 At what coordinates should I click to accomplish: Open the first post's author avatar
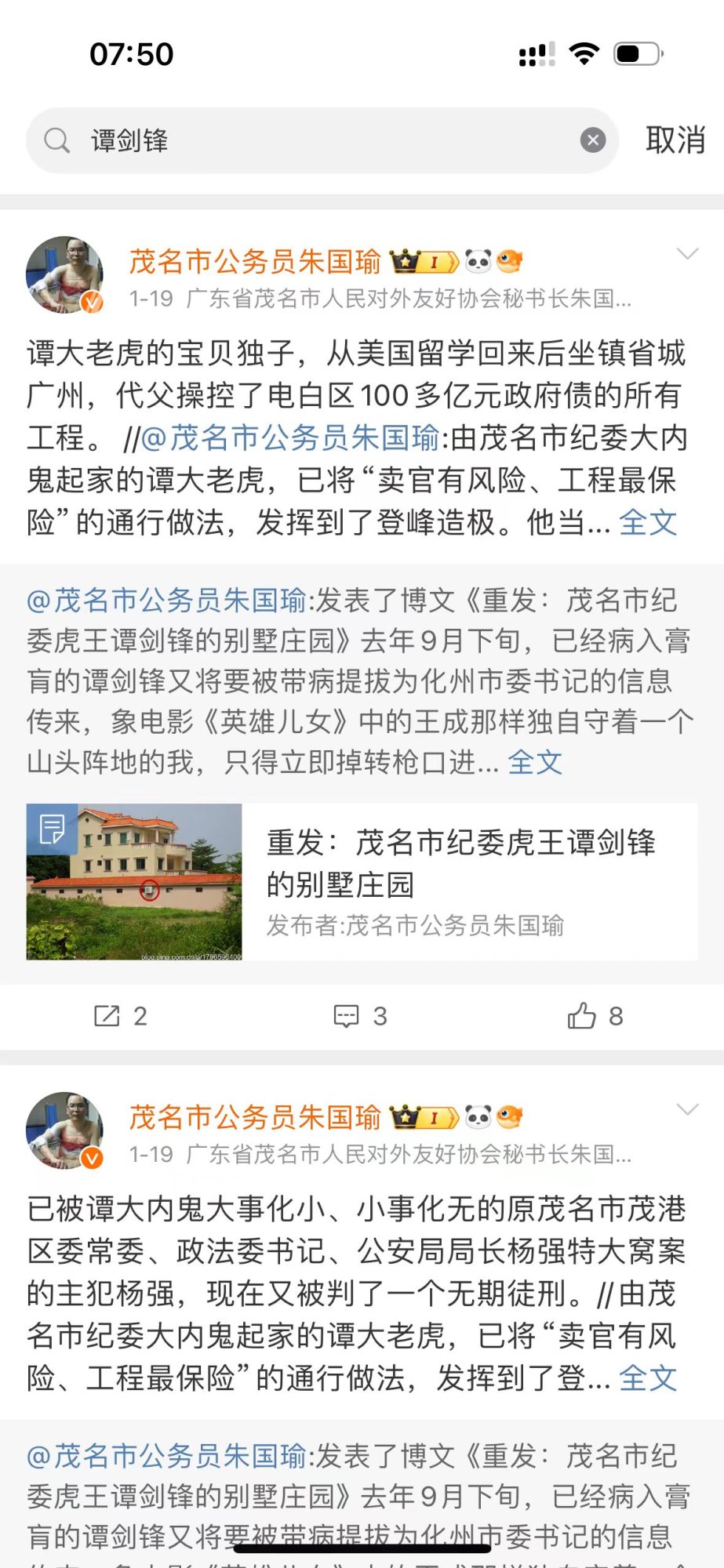65,274
